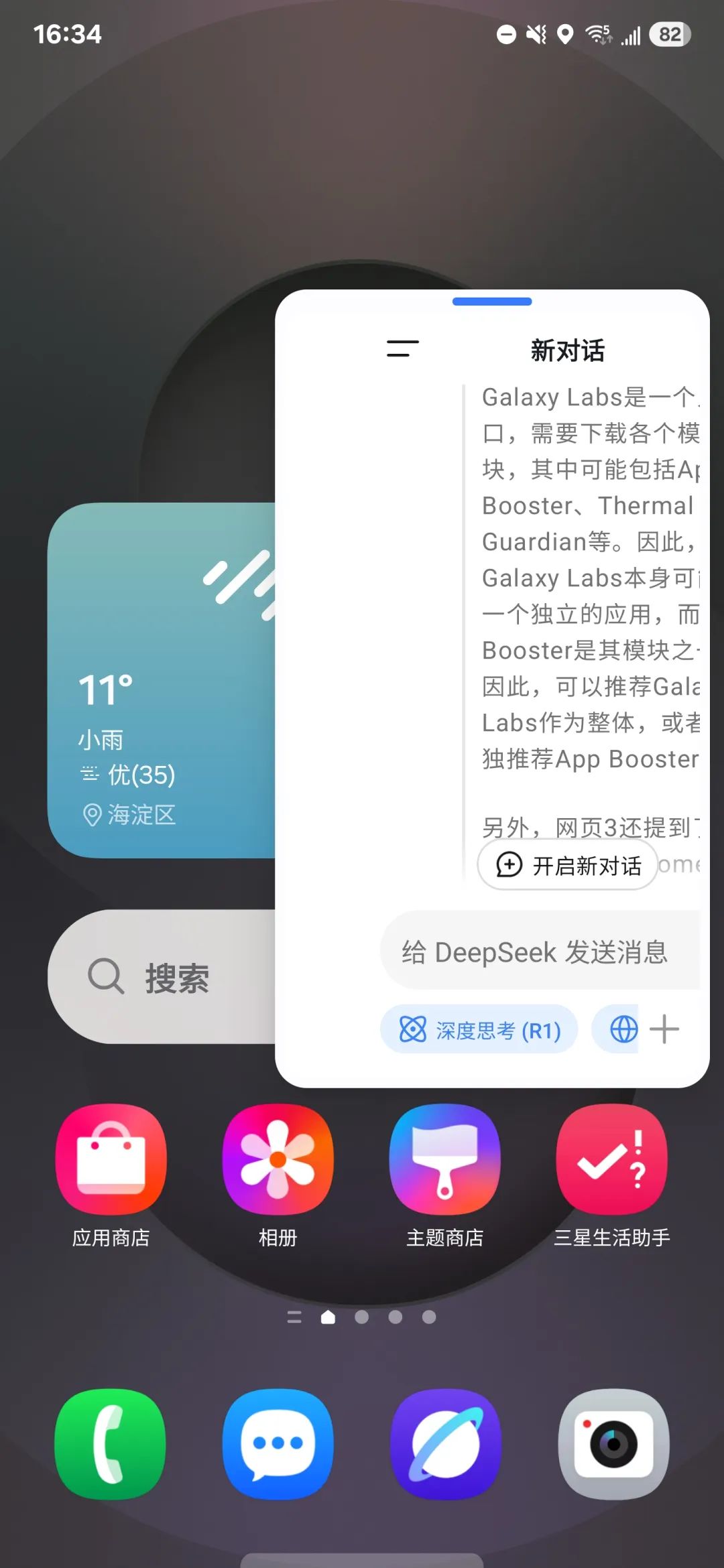724x1568 pixels.
Task: Tap the plus attachment icon
Action: (x=664, y=1029)
